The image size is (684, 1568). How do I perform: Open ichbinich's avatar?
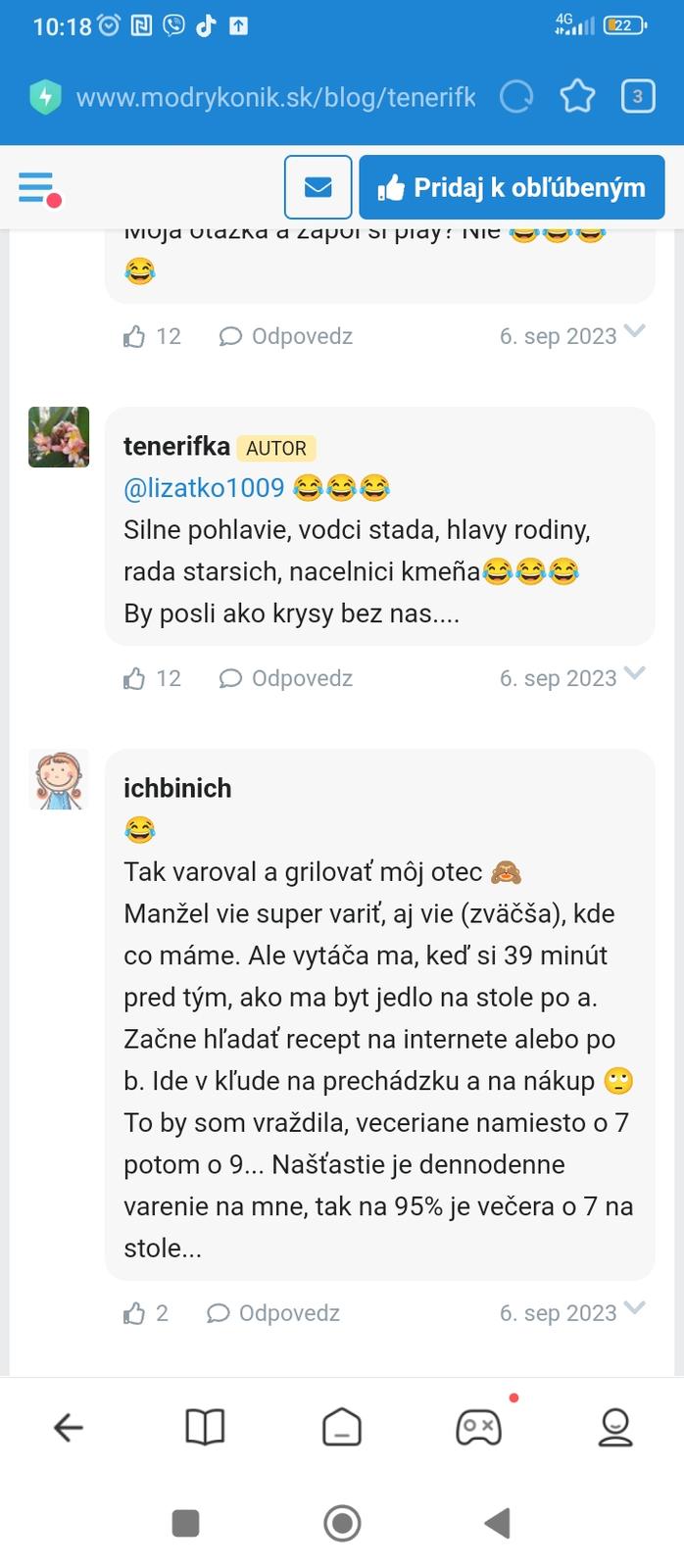[59, 780]
